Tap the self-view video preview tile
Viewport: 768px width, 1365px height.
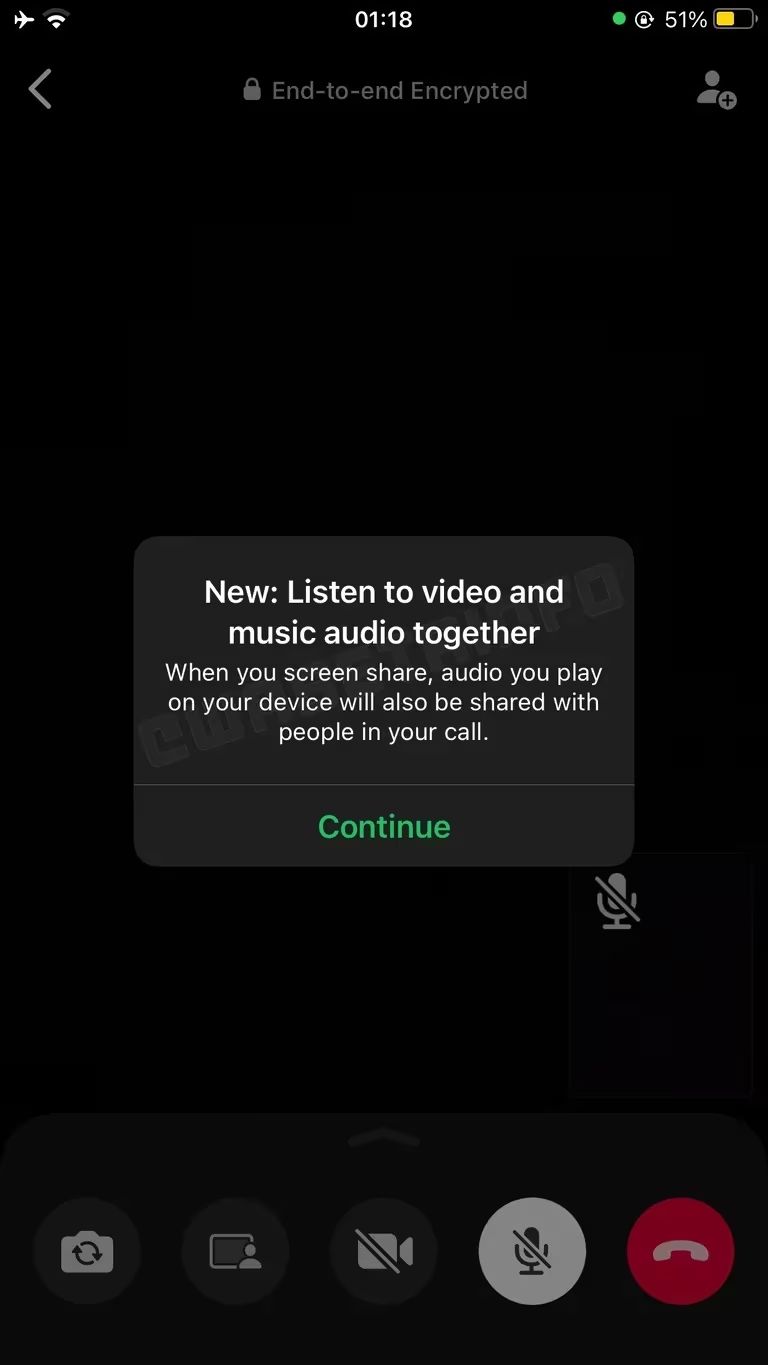[660, 975]
